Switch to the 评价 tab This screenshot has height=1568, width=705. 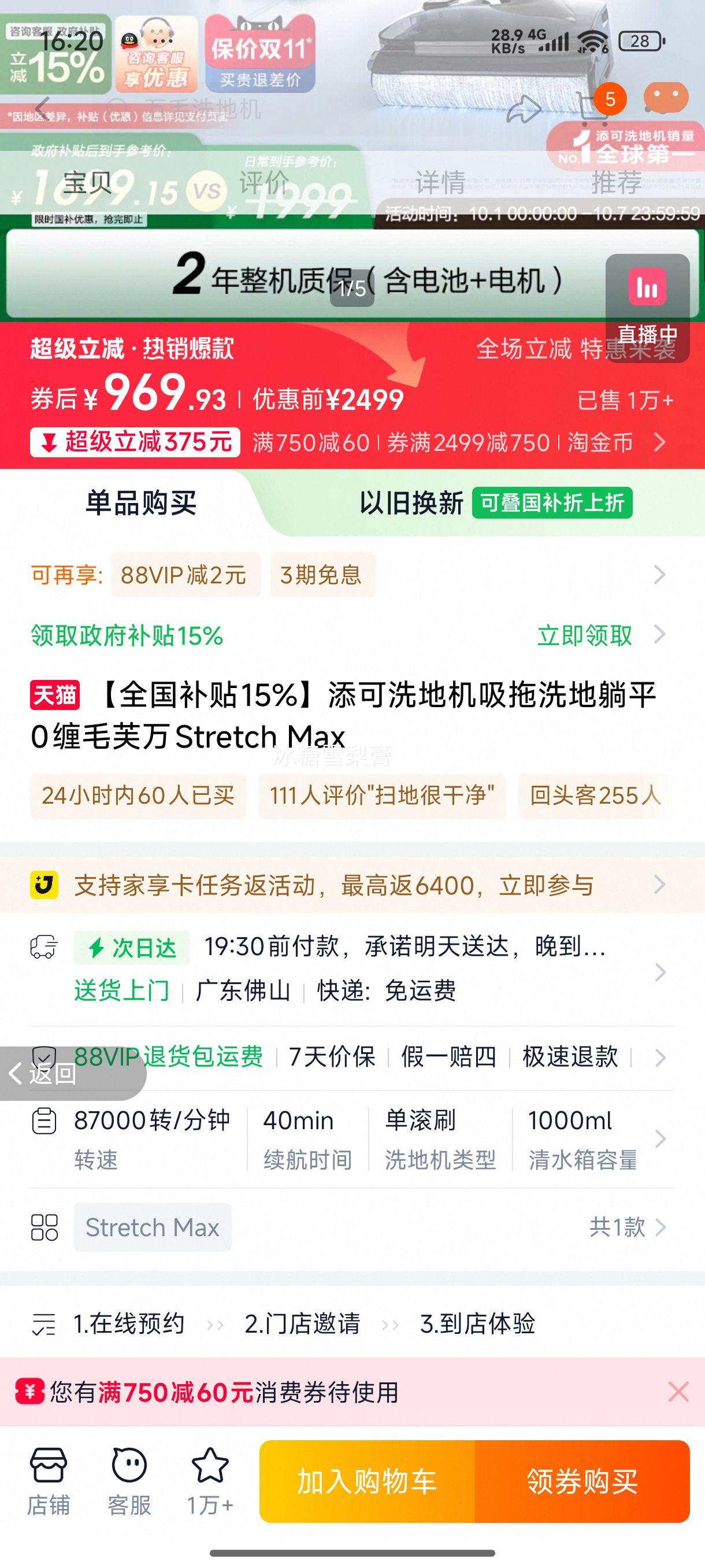click(264, 182)
